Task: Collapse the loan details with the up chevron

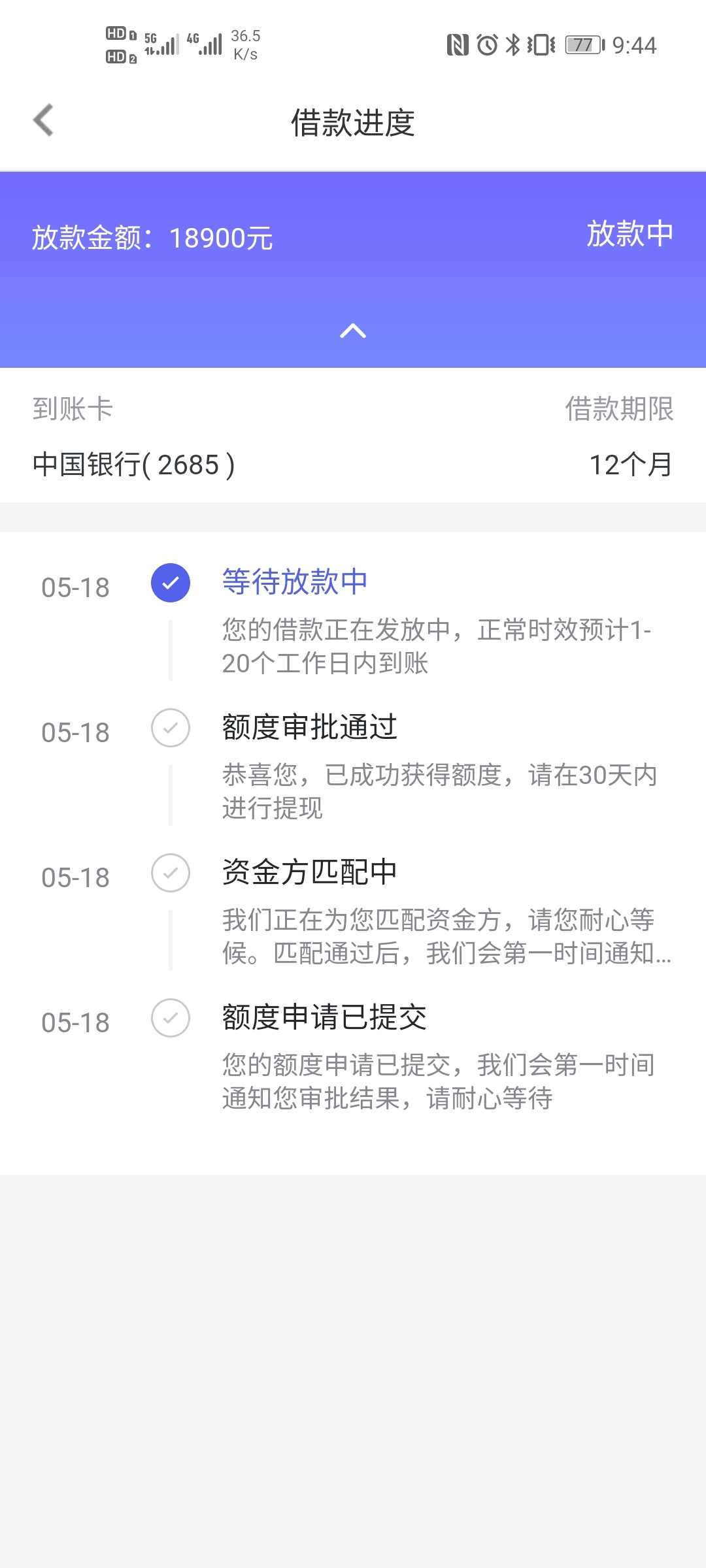Action: click(353, 331)
